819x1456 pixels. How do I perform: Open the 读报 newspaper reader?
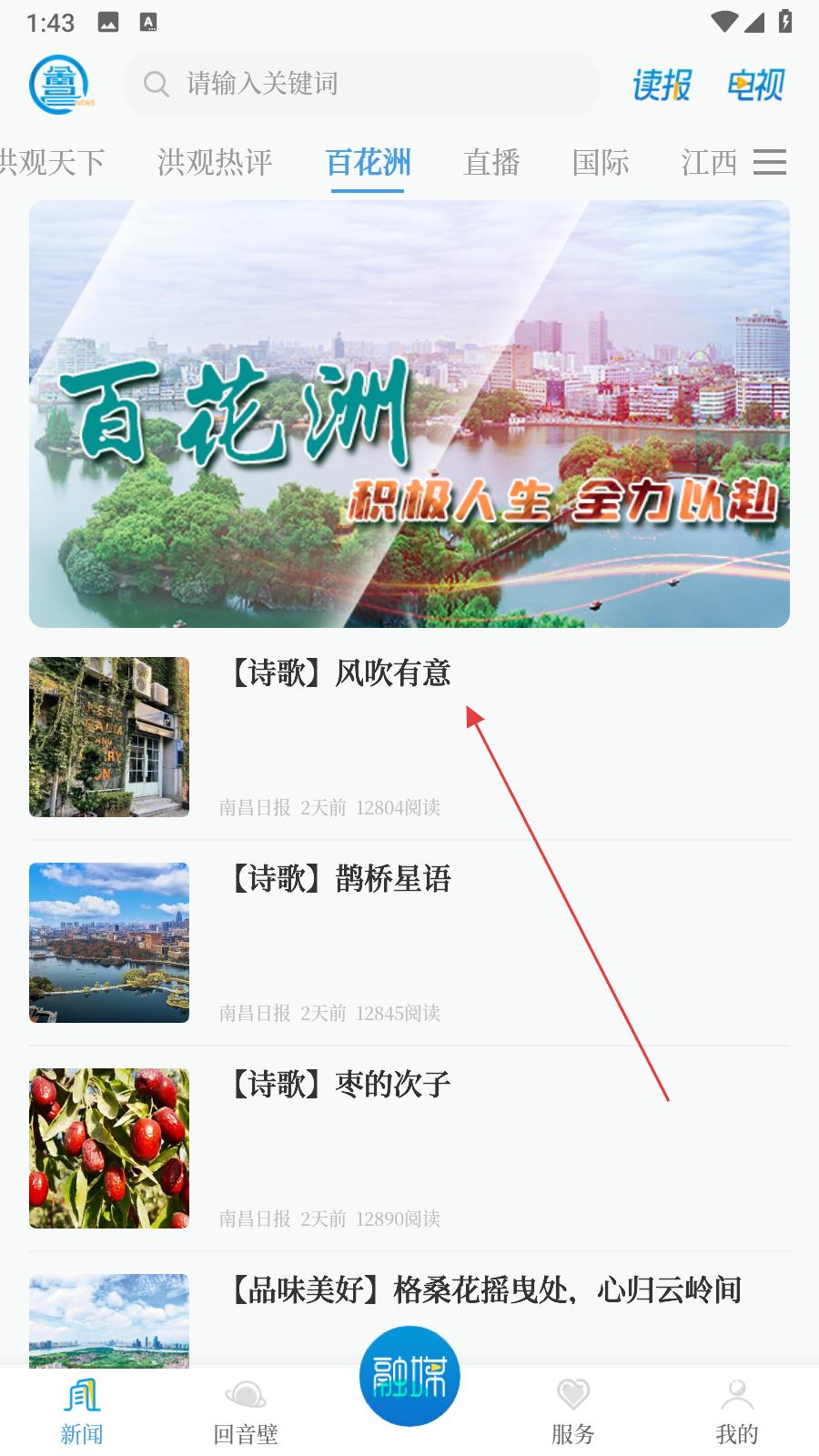662,85
